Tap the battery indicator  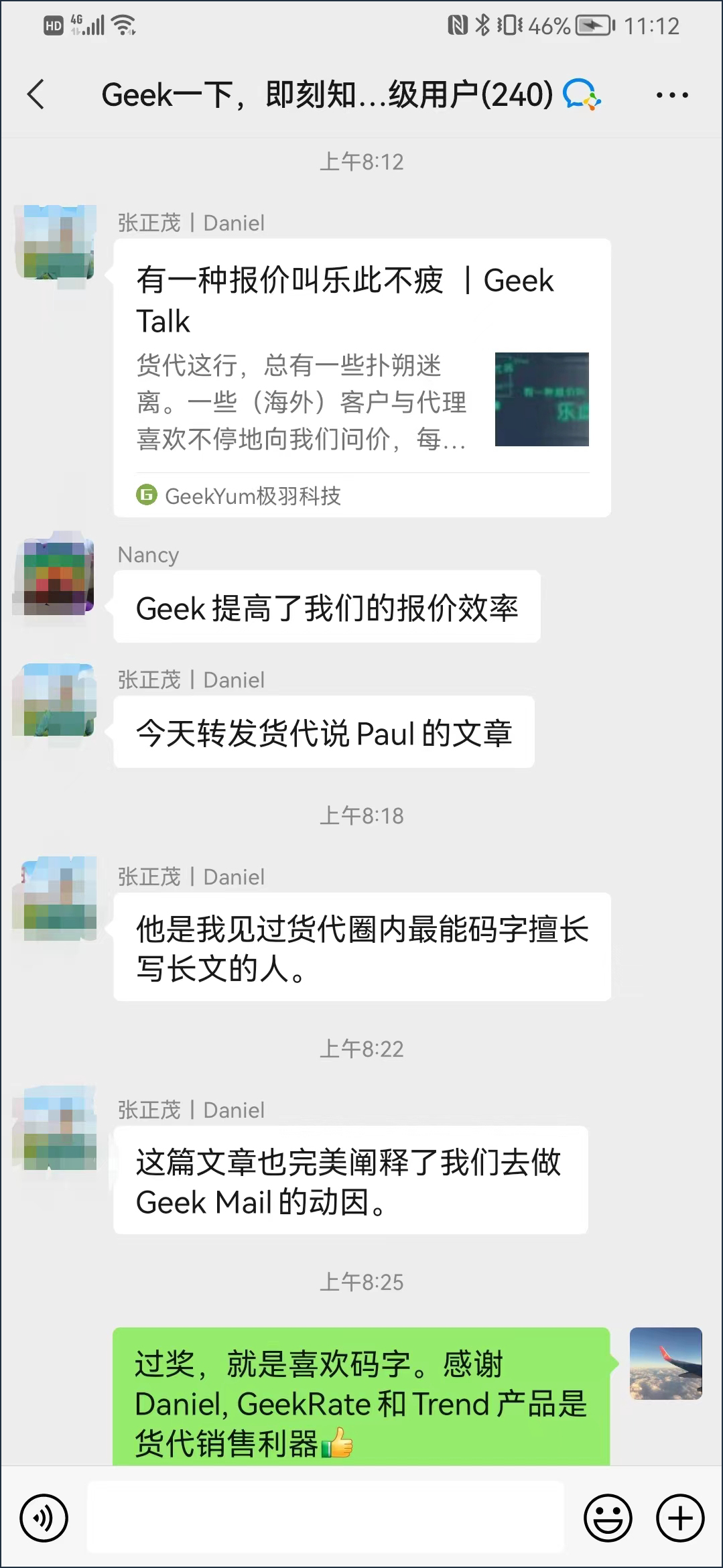[592, 25]
